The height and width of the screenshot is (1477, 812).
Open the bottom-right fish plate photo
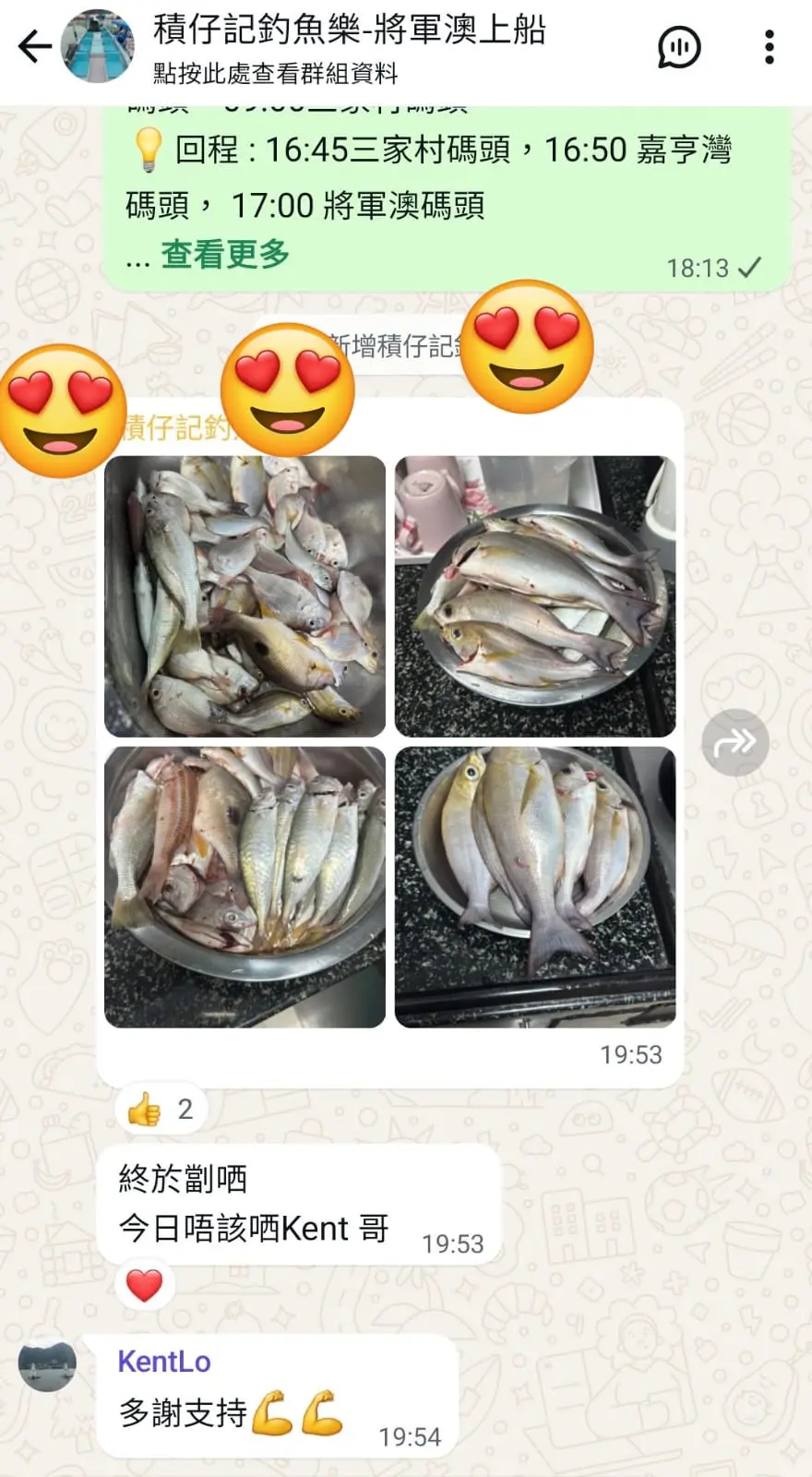(535, 886)
